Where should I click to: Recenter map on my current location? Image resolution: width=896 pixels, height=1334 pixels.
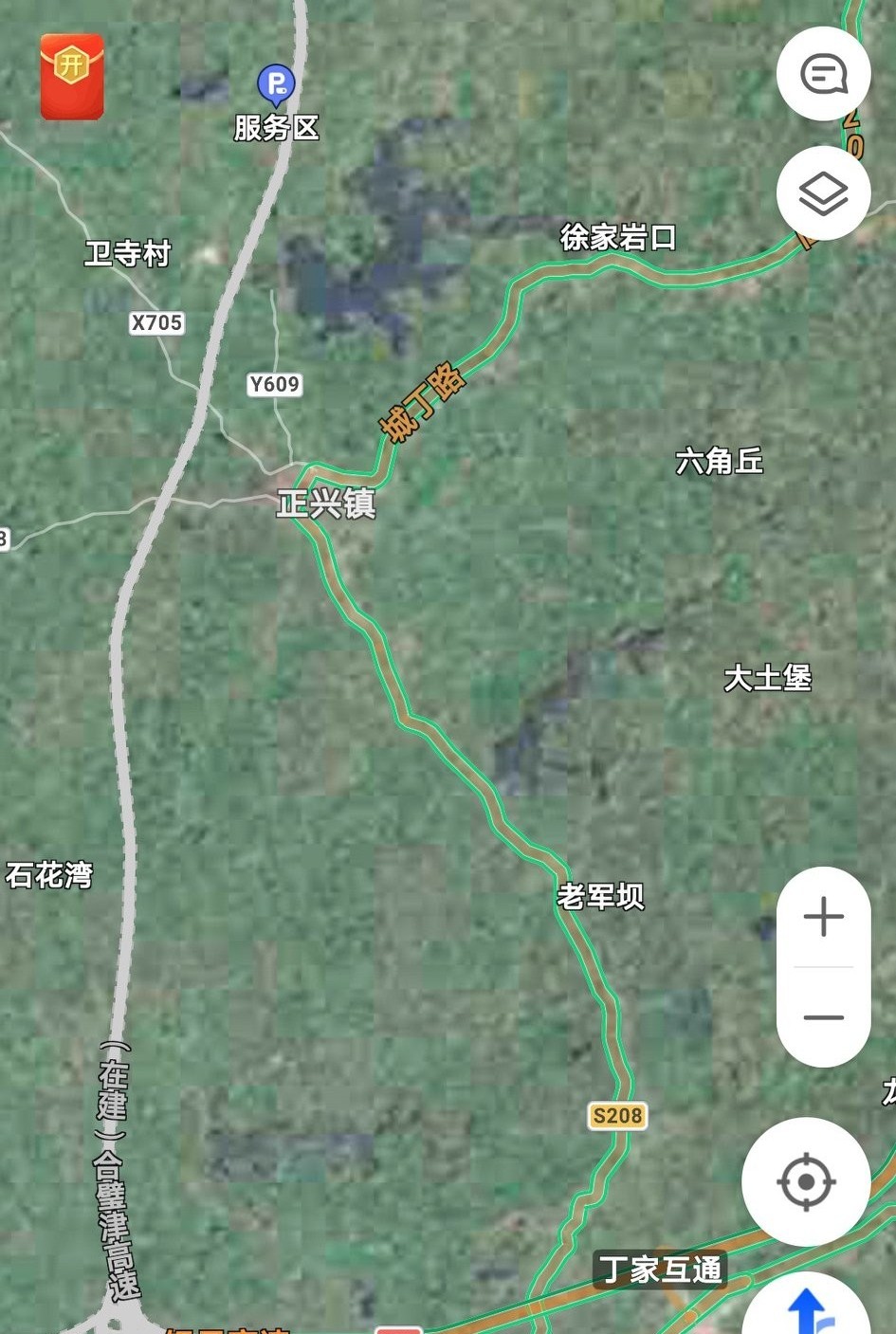[806, 1181]
